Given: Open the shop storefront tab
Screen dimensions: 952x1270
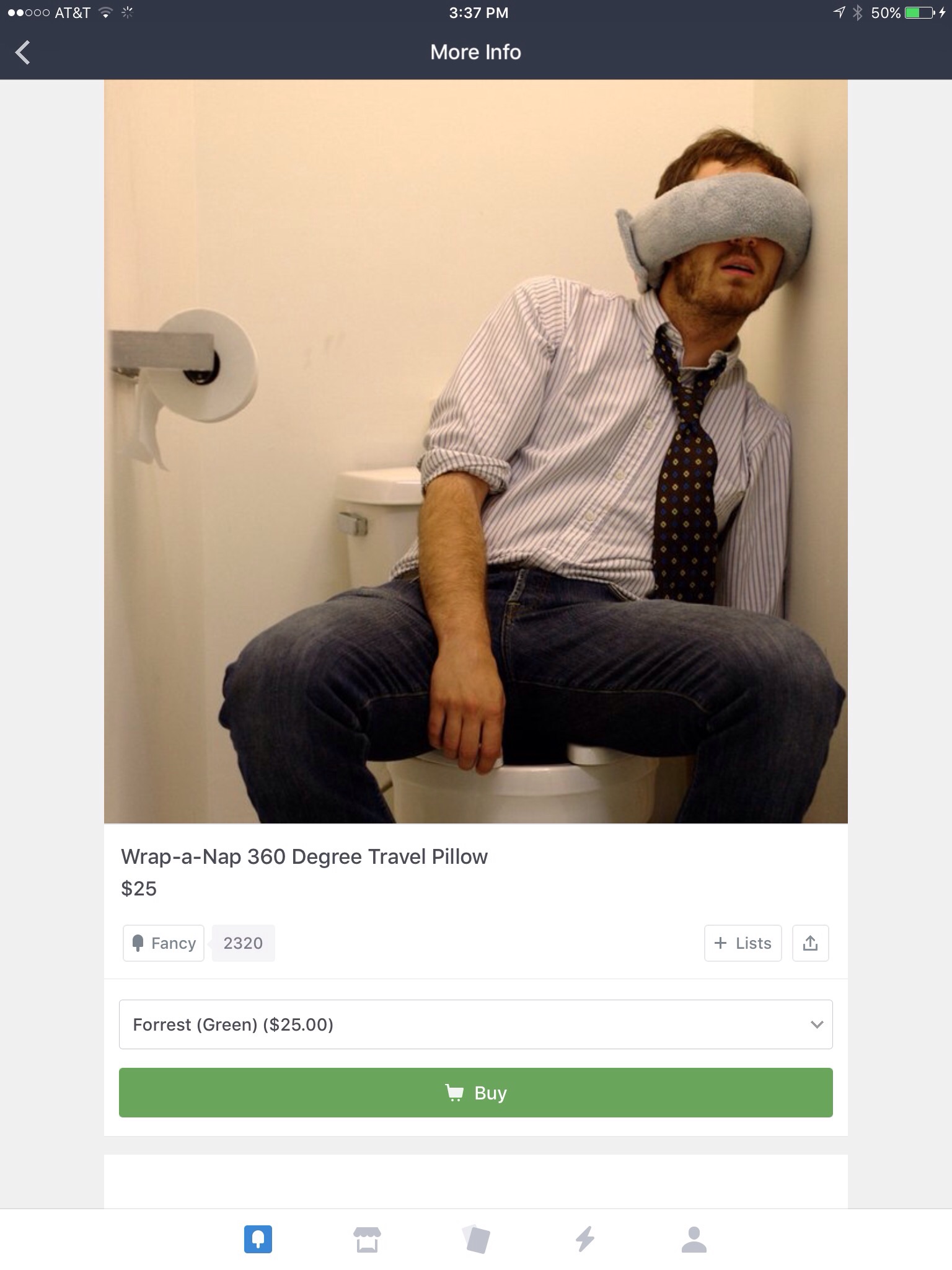Looking at the screenshot, I should point(367,1239).
